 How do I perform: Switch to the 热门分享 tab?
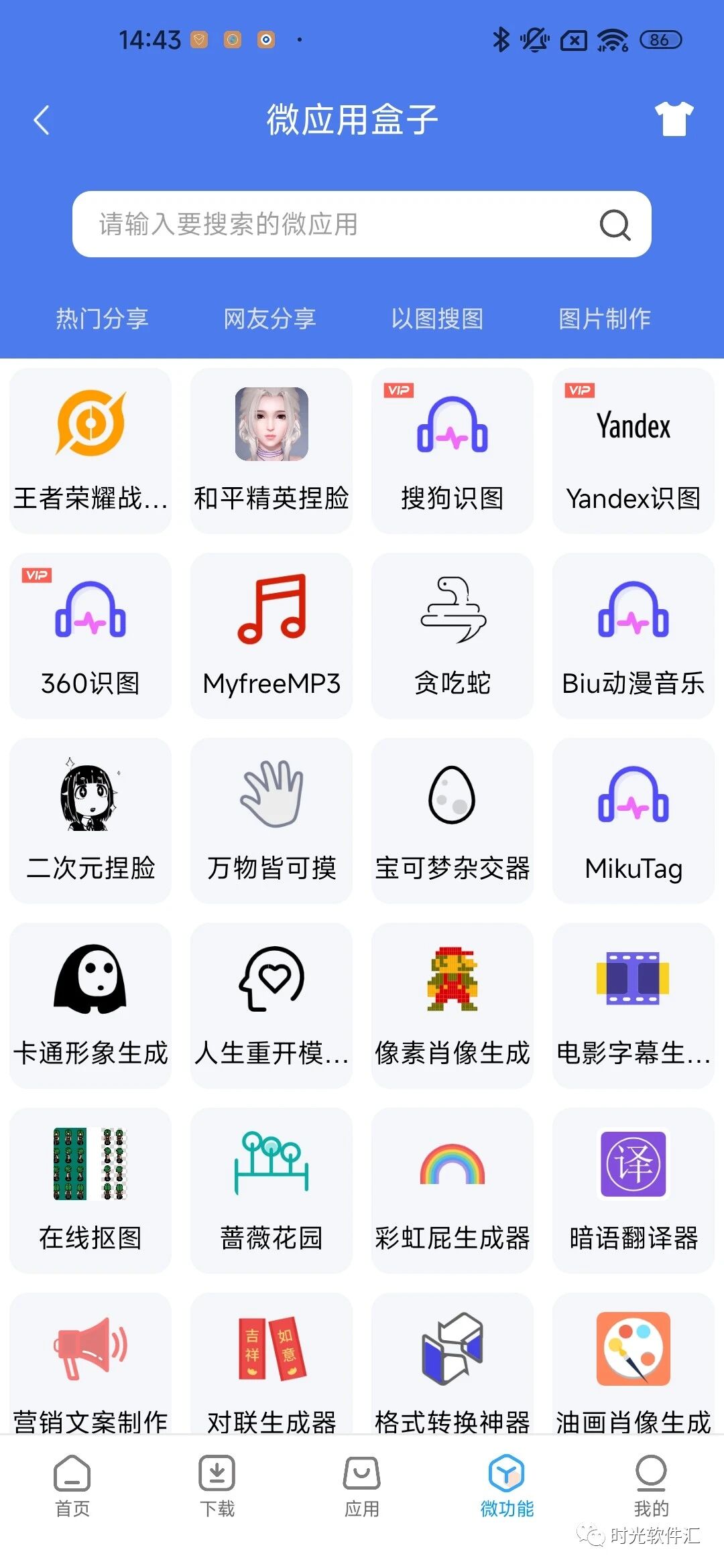[102, 318]
